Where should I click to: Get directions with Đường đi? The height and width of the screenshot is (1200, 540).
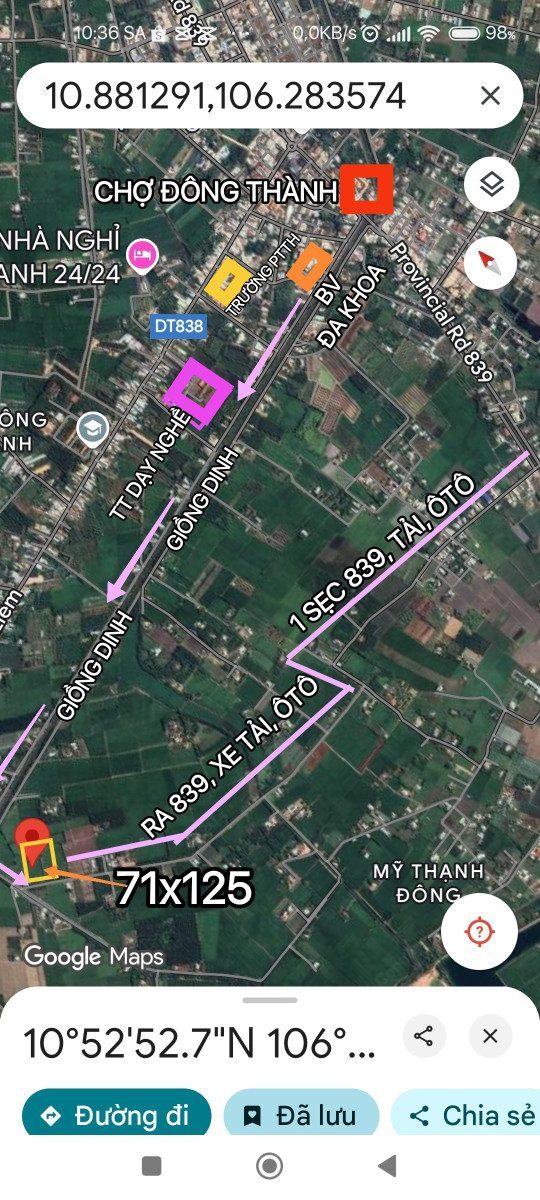(x=117, y=1115)
